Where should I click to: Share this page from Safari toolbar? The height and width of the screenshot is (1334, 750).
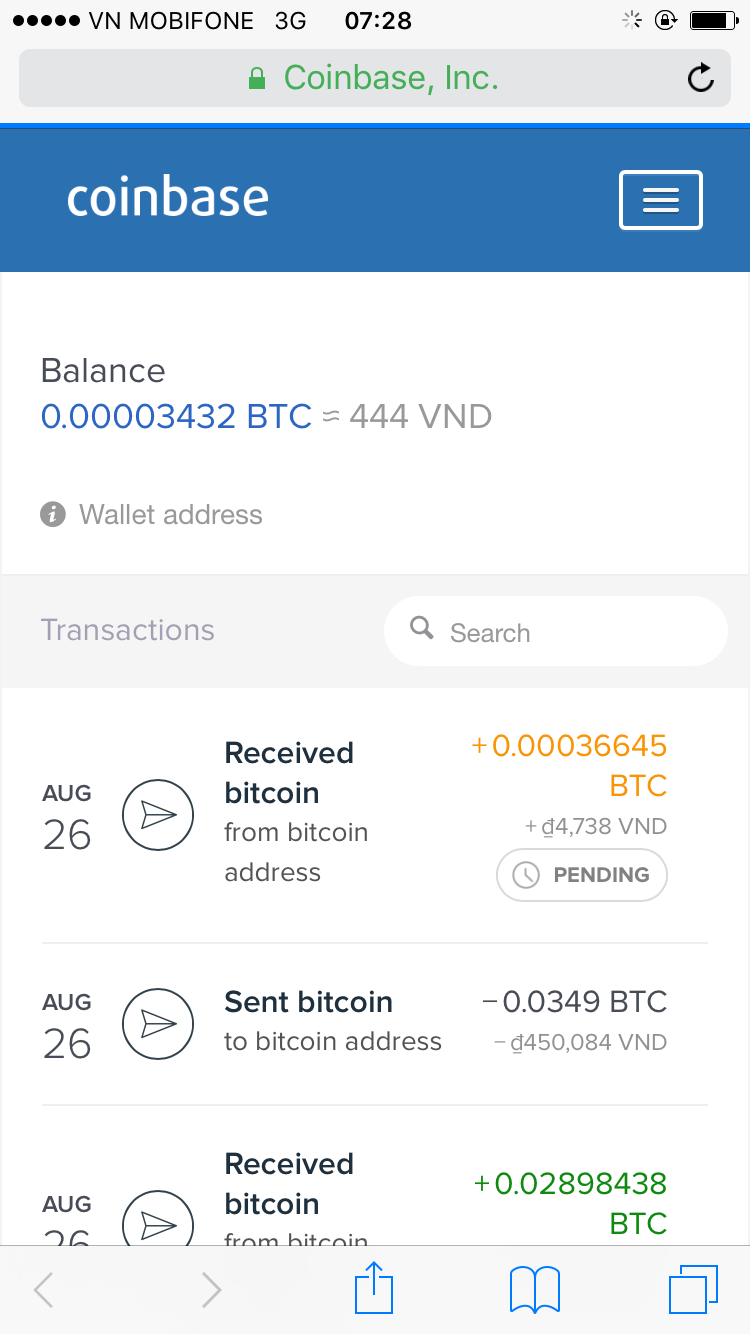click(x=374, y=1289)
